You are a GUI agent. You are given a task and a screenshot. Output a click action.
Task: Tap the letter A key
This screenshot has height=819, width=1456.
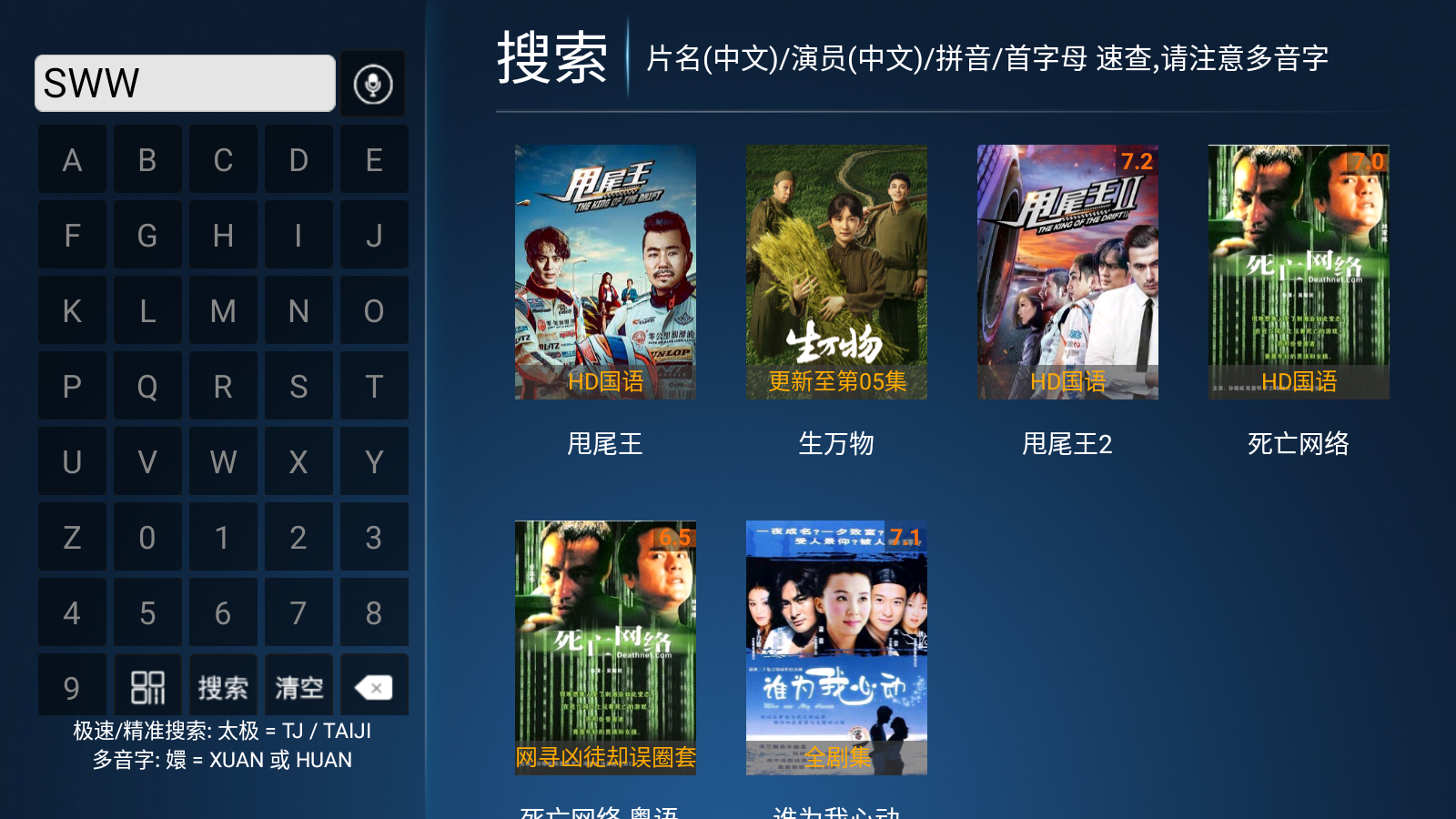(x=72, y=160)
